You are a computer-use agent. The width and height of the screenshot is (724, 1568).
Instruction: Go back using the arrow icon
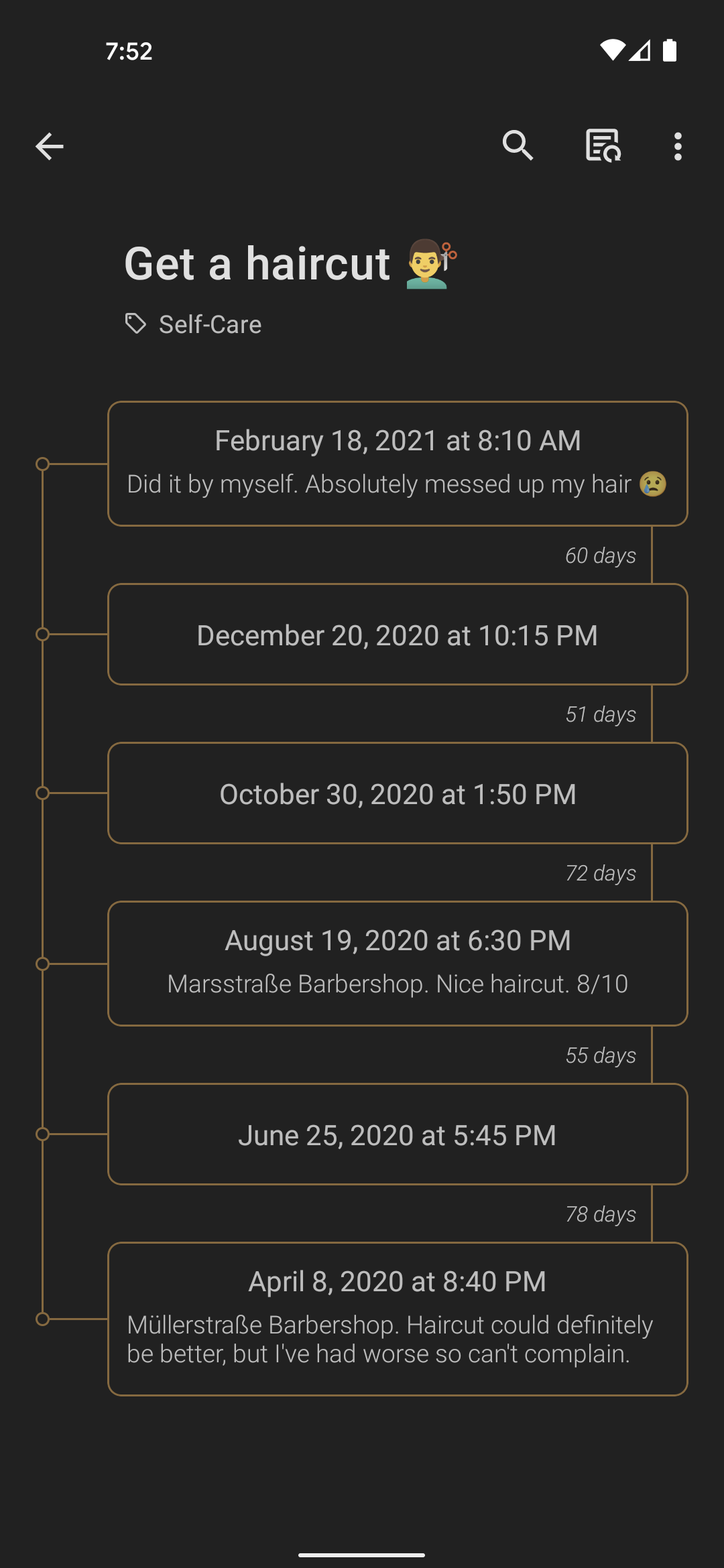point(50,146)
